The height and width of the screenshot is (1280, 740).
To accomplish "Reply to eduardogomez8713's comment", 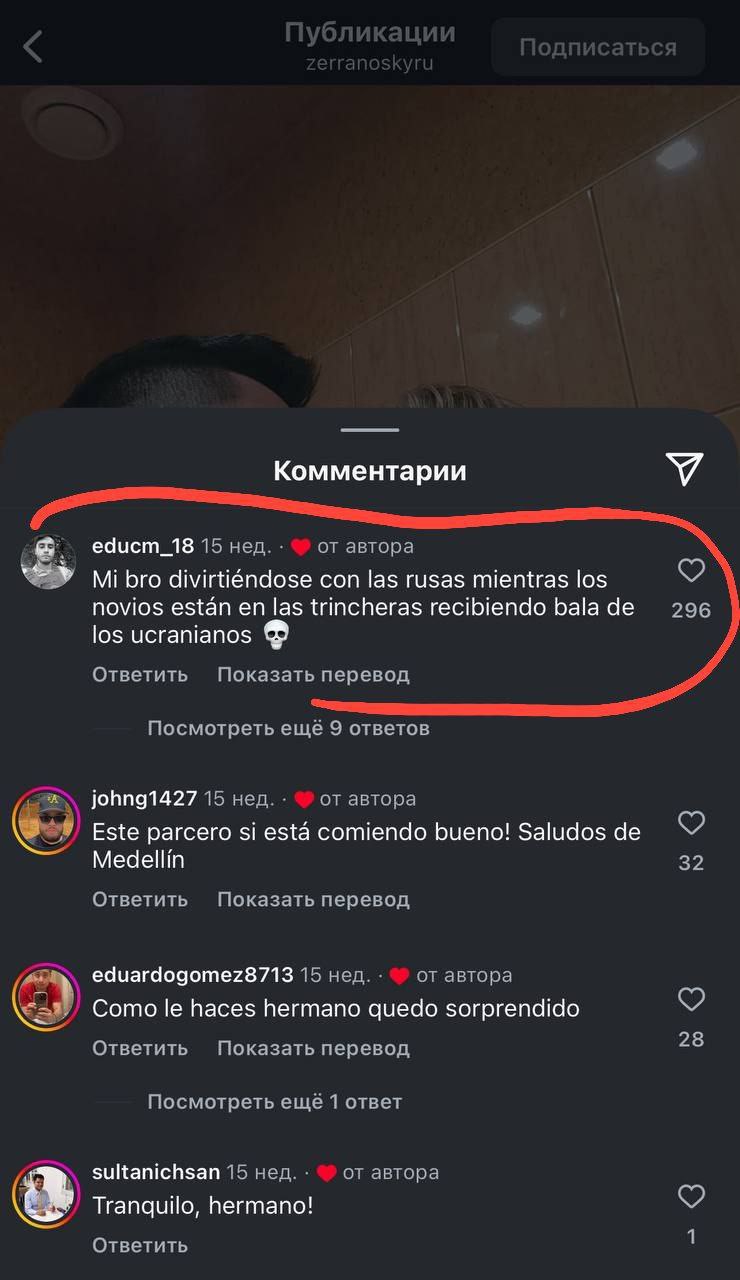I will (140, 1048).
